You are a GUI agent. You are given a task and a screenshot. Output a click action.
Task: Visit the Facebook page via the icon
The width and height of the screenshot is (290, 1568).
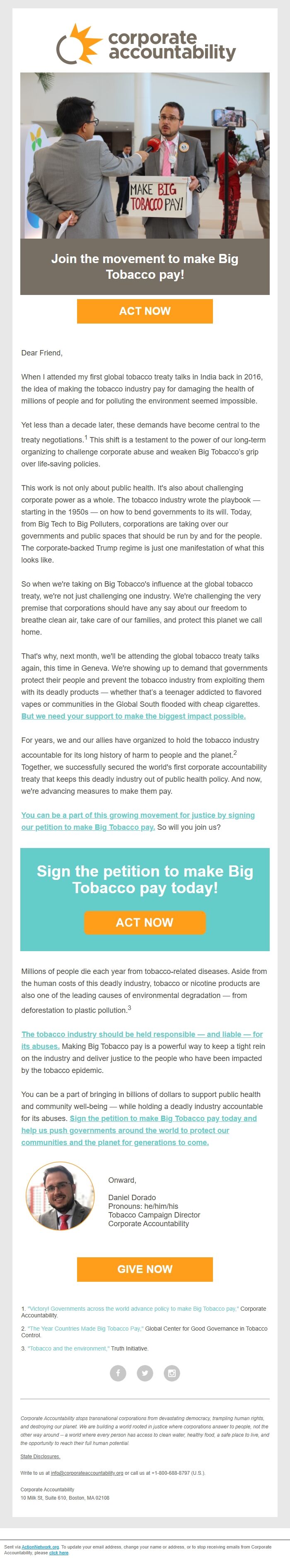click(x=118, y=1373)
